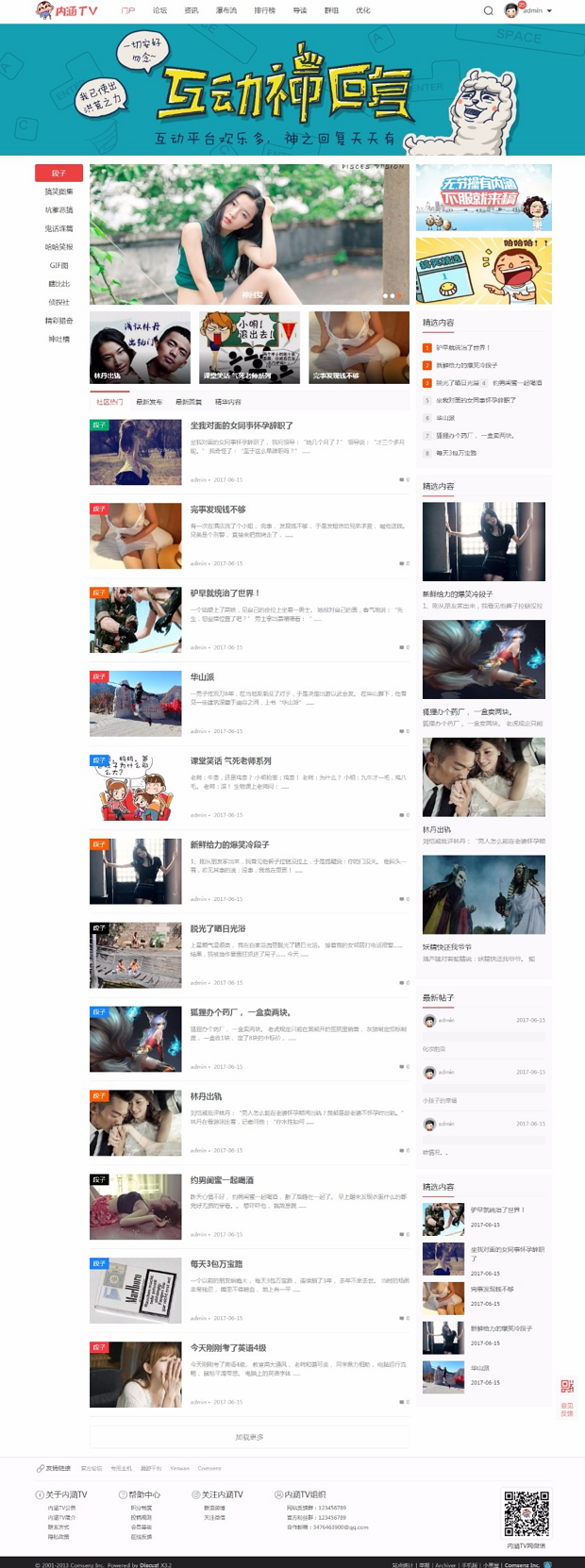This screenshot has width=585, height=1568.
Task: Open 驴早就统治了世界！ in the ranked list
Action: (x=463, y=347)
